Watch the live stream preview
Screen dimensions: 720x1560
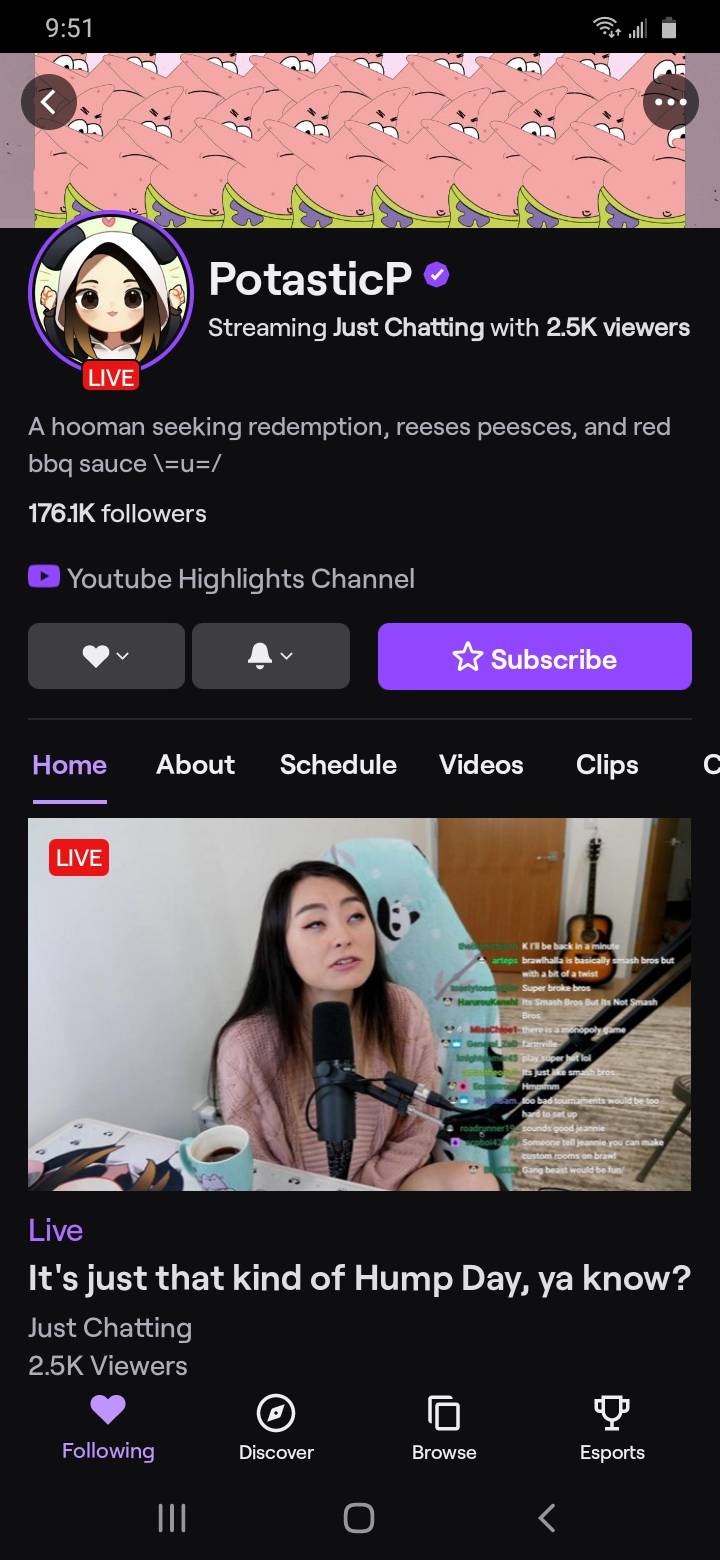359,1004
